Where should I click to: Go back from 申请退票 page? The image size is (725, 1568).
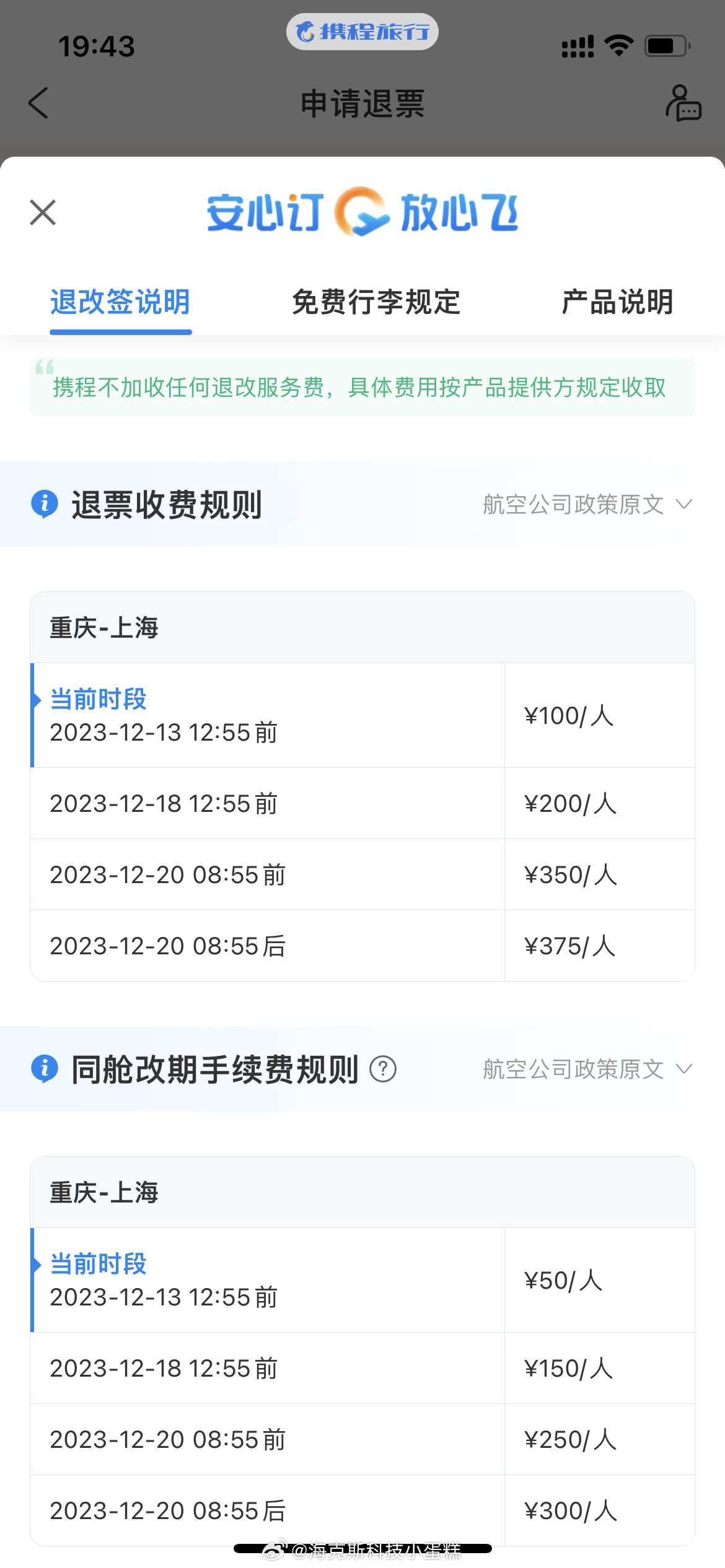pyautogui.click(x=38, y=103)
